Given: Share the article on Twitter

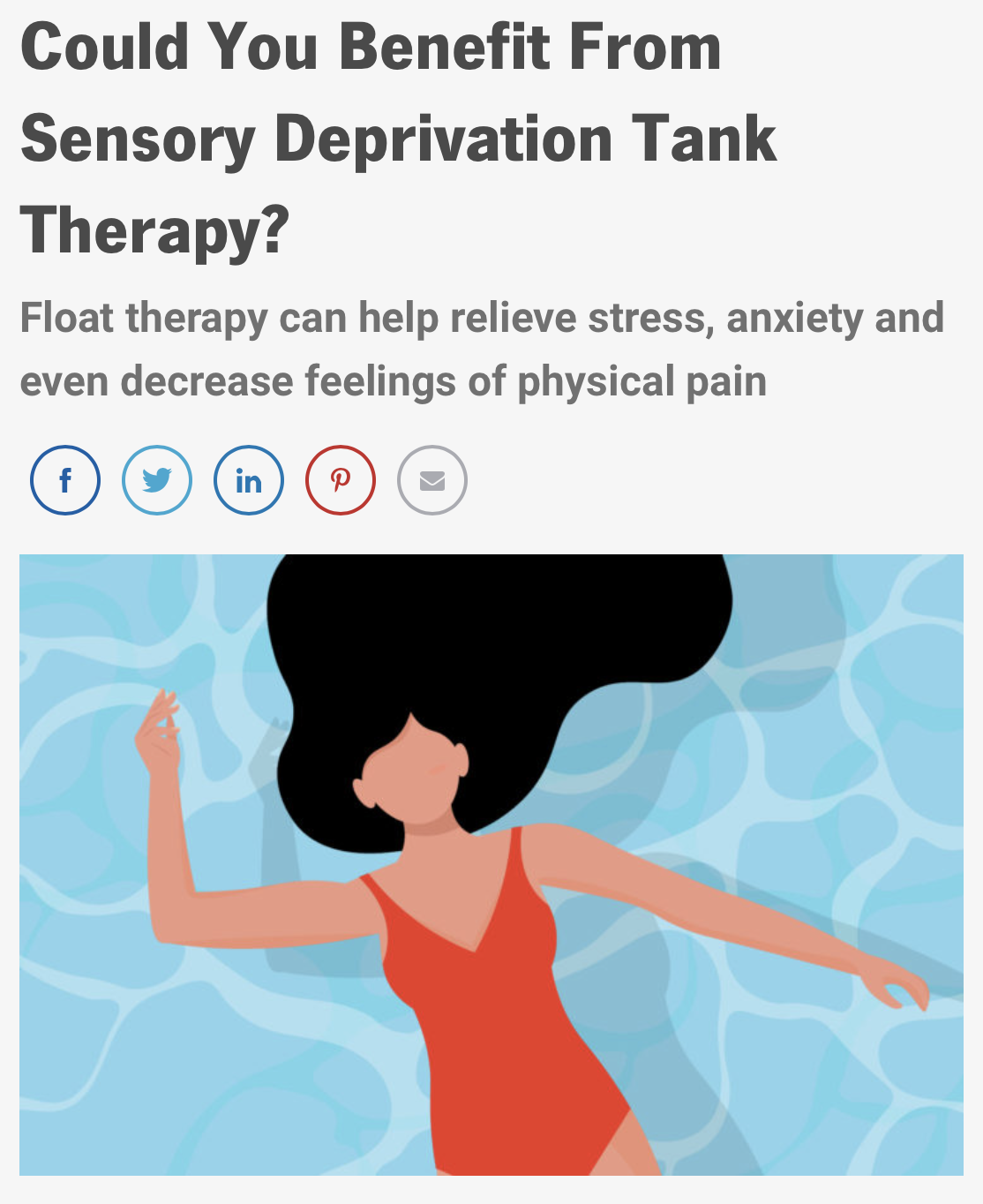Looking at the screenshot, I should pyautogui.click(x=157, y=480).
